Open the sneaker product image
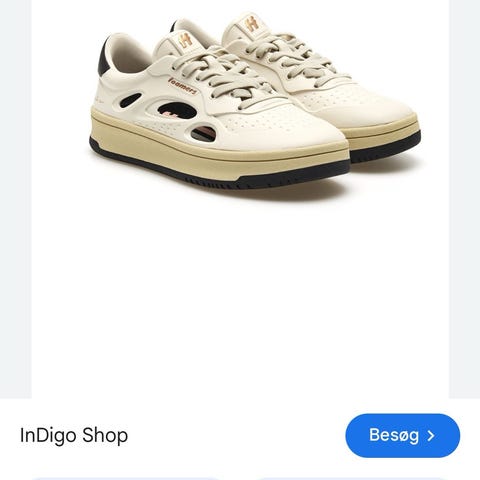This screenshot has width=480, height=480. point(240,199)
